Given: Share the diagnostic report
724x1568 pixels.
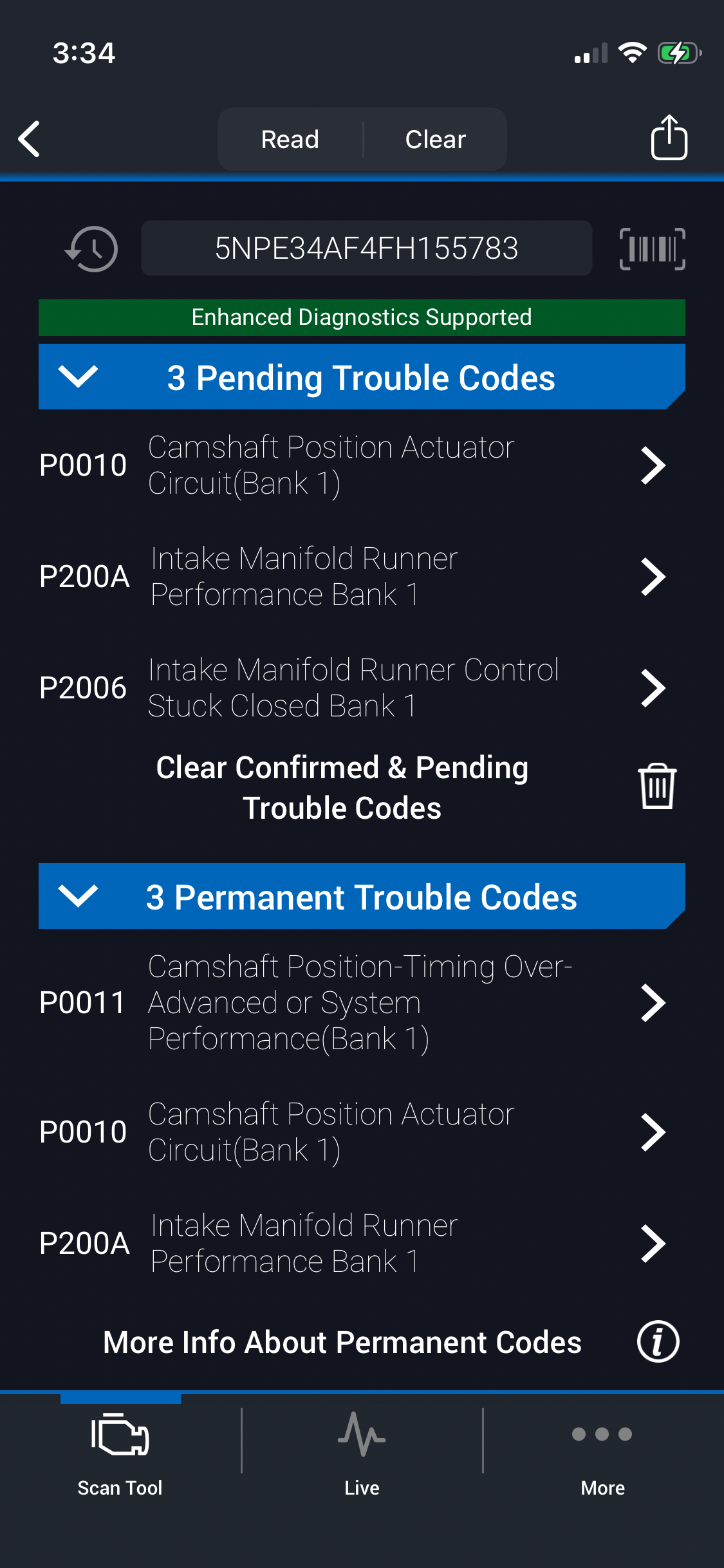Looking at the screenshot, I should 669,138.
